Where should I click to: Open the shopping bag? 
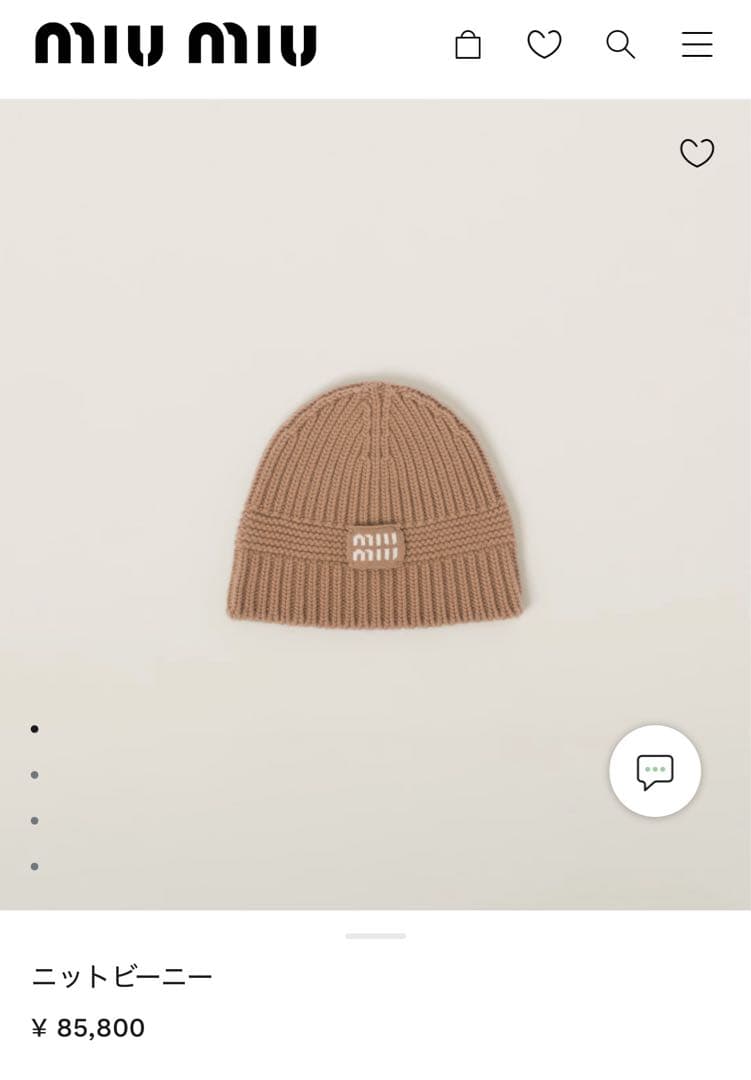468,45
